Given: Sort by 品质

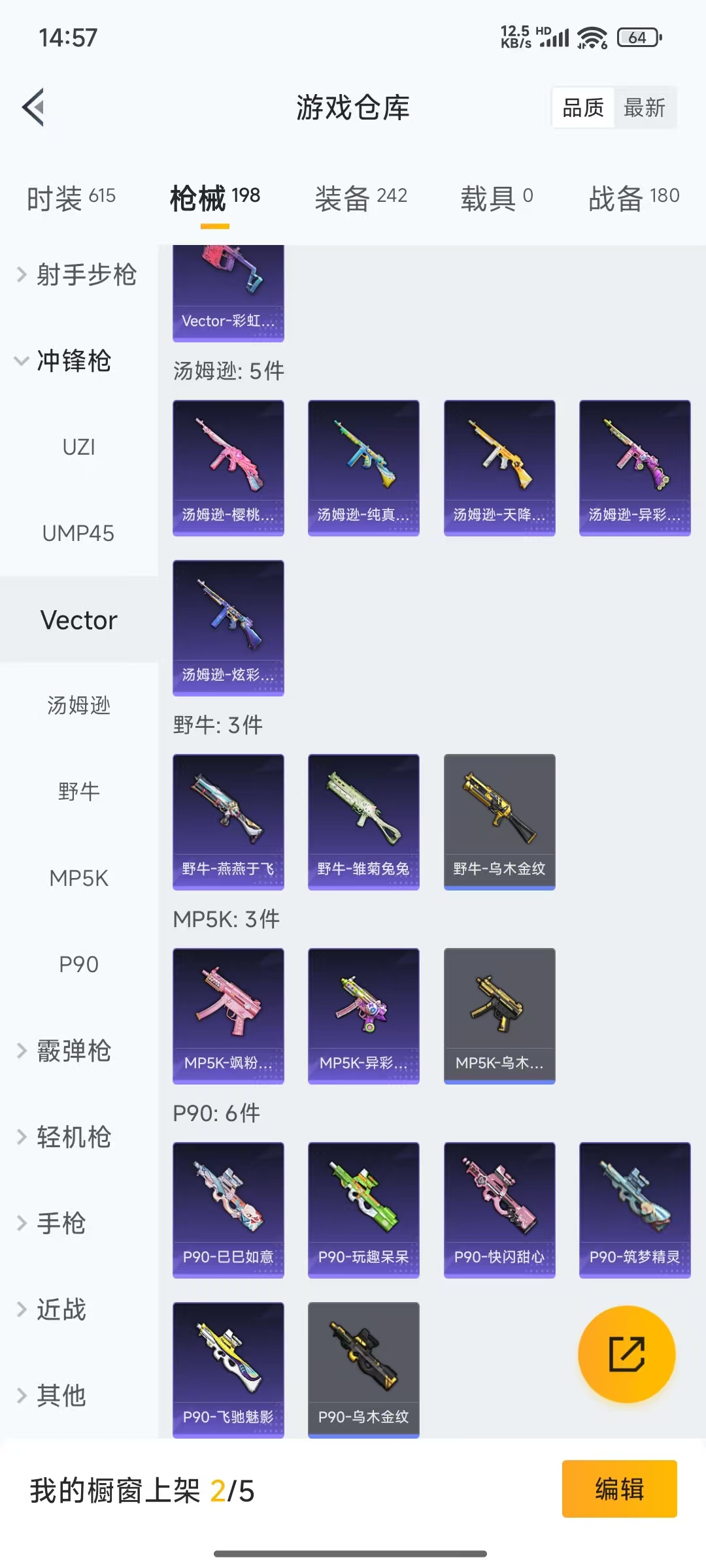Looking at the screenshot, I should coord(583,108).
